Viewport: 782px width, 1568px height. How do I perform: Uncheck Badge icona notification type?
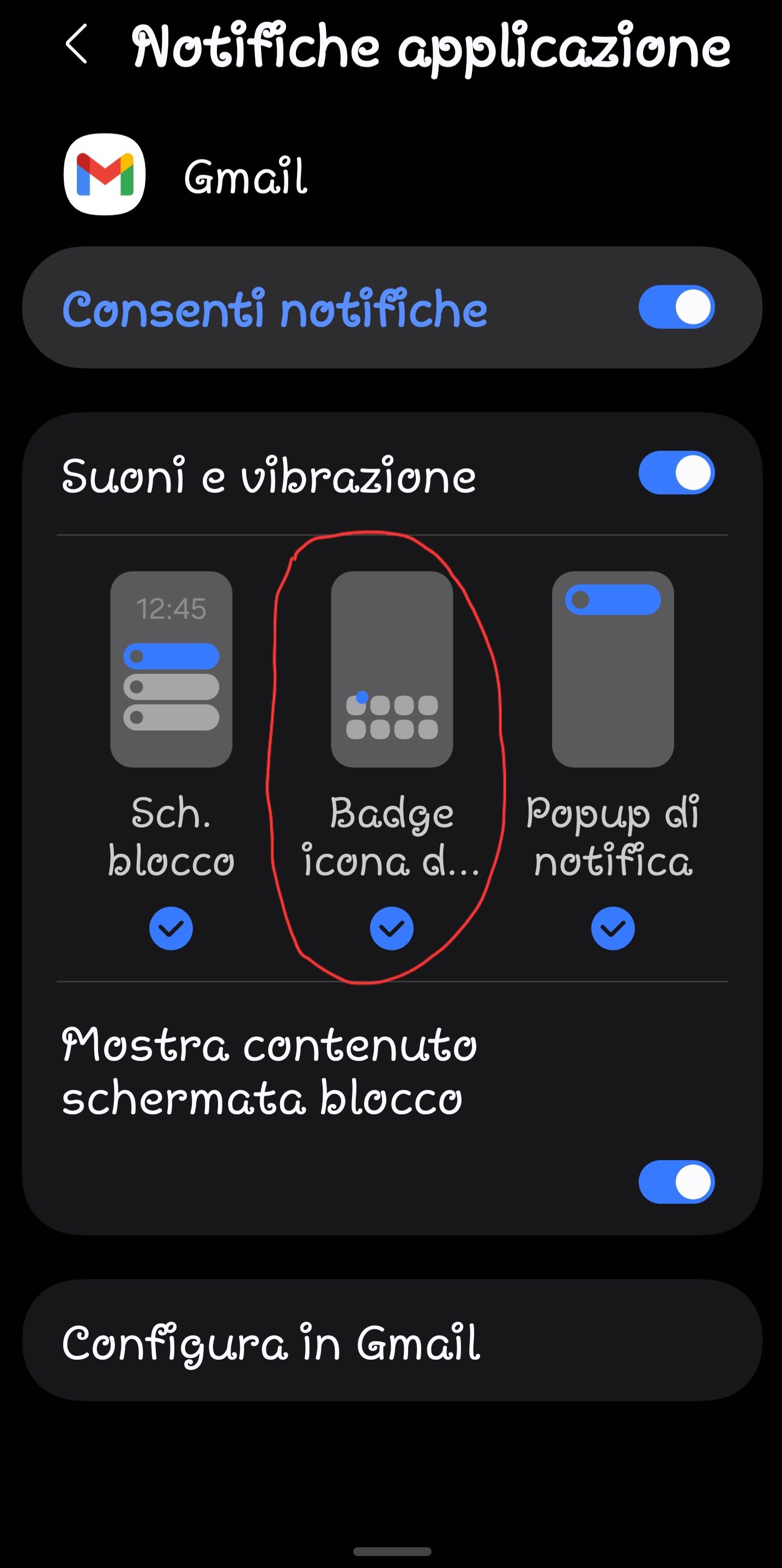[x=391, y=928]
